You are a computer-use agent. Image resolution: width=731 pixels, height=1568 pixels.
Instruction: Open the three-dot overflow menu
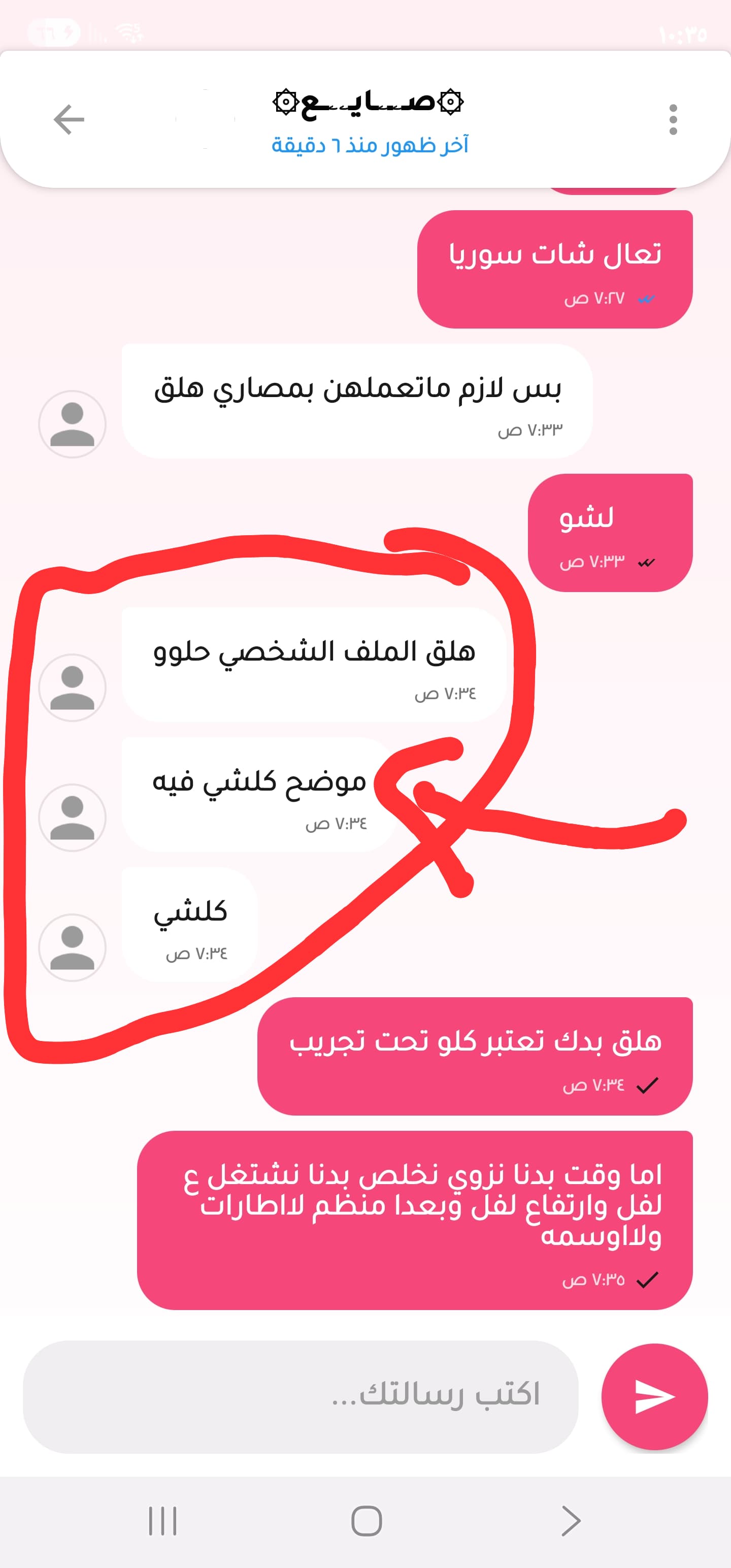point(673,119)
